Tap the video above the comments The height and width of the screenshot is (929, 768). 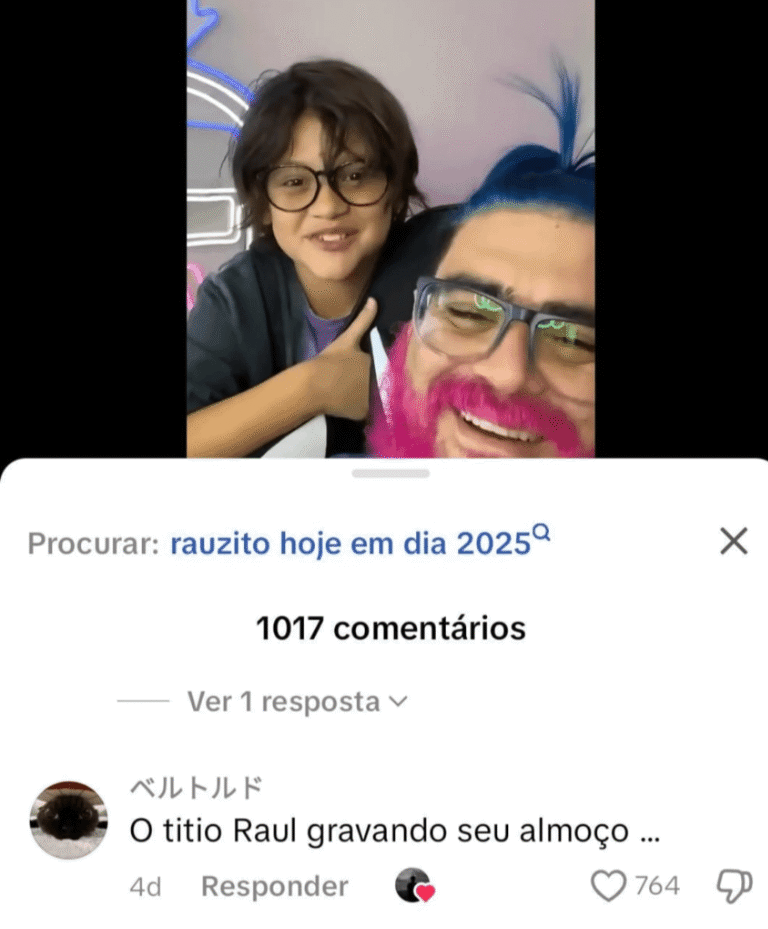[x=390, y=228]
